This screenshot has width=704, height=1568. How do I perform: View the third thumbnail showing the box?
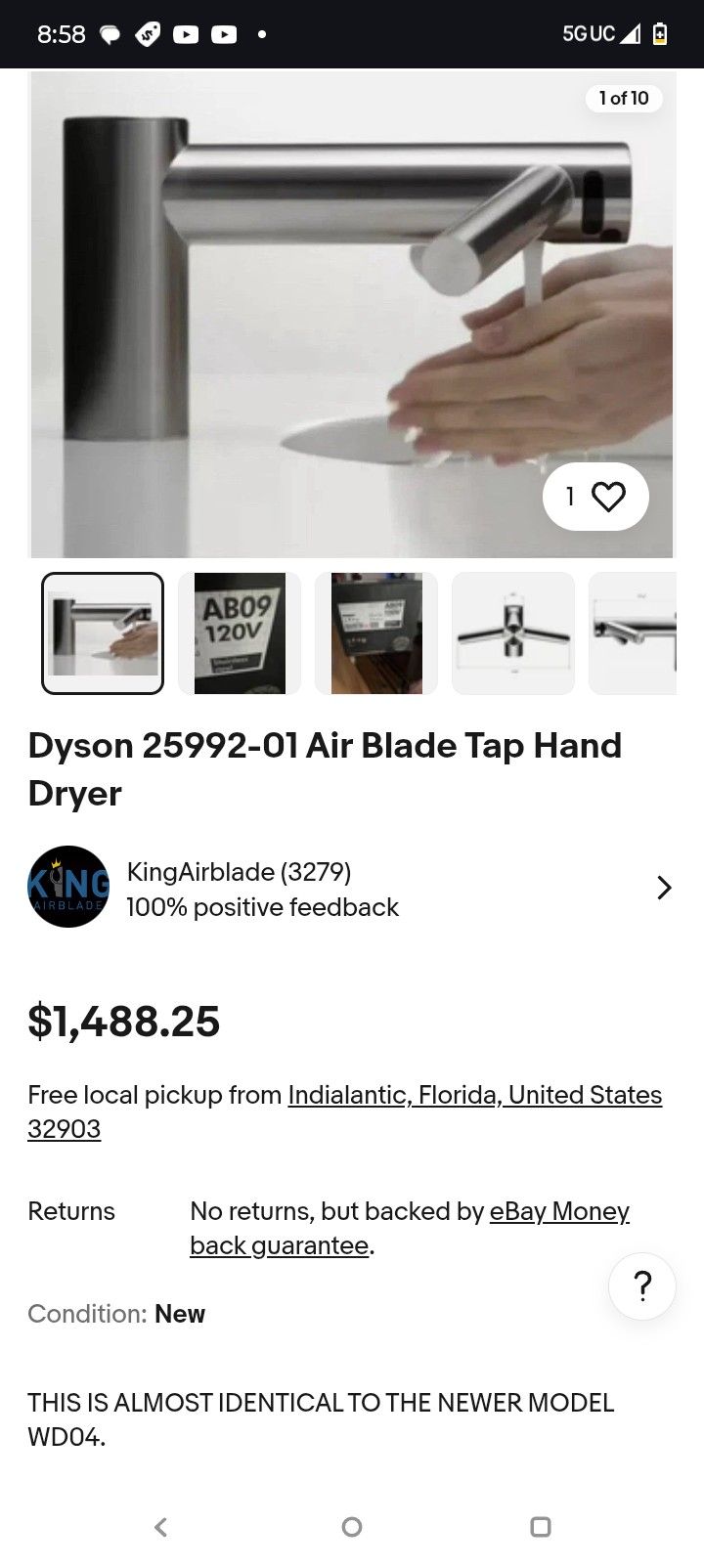(376, 633)
